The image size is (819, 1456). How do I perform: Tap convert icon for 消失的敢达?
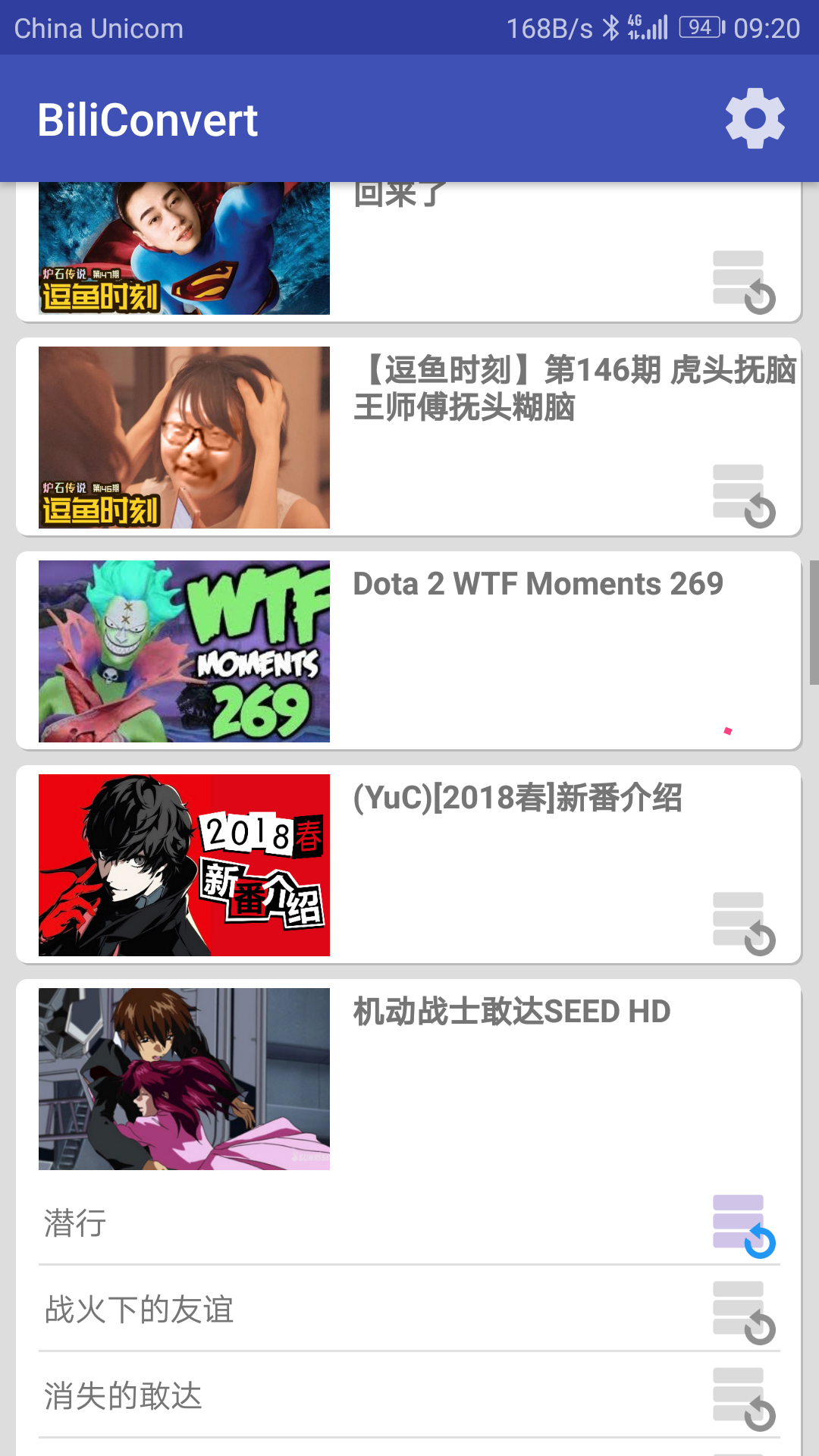tap(743, 1398)
